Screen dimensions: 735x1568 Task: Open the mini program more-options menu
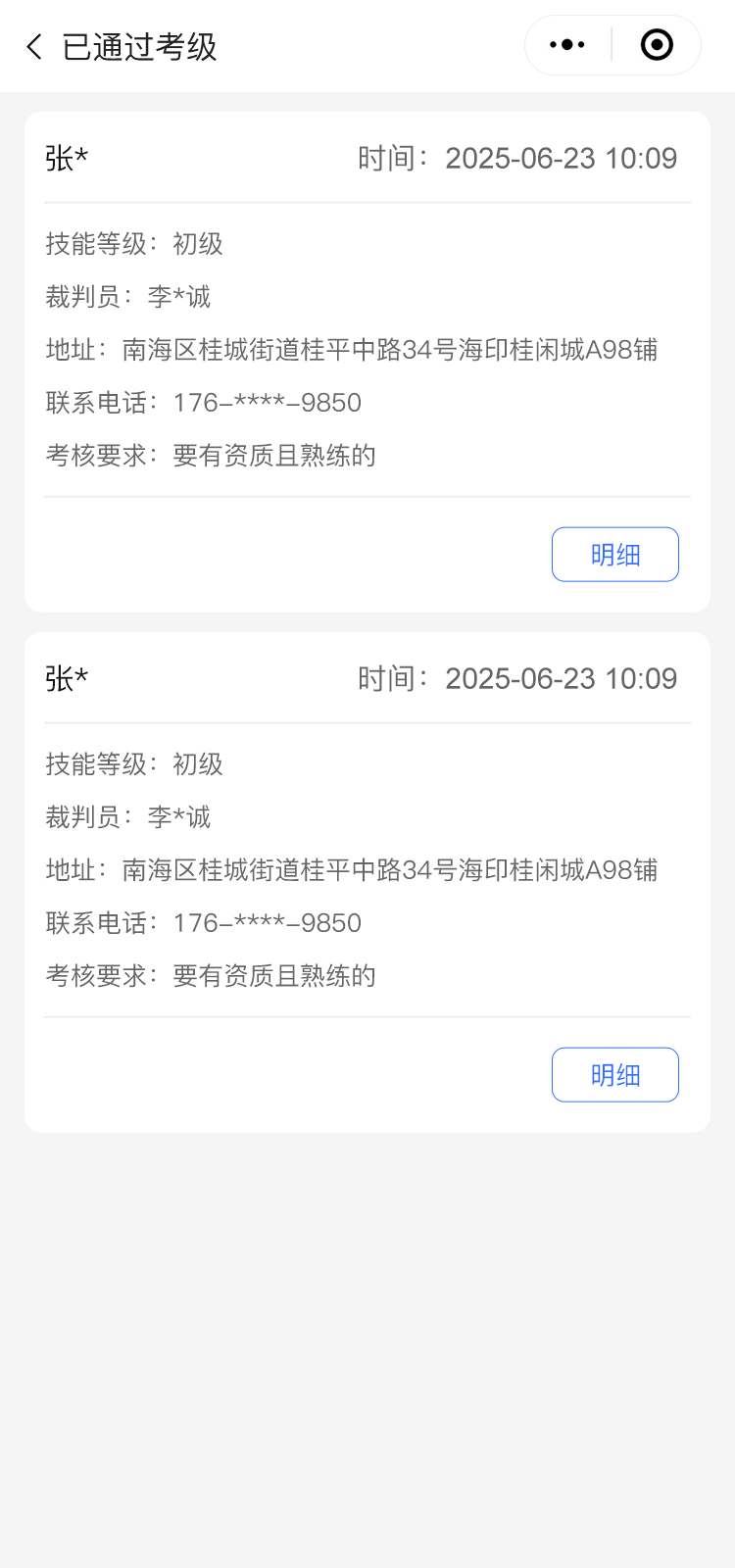point(567,45)
